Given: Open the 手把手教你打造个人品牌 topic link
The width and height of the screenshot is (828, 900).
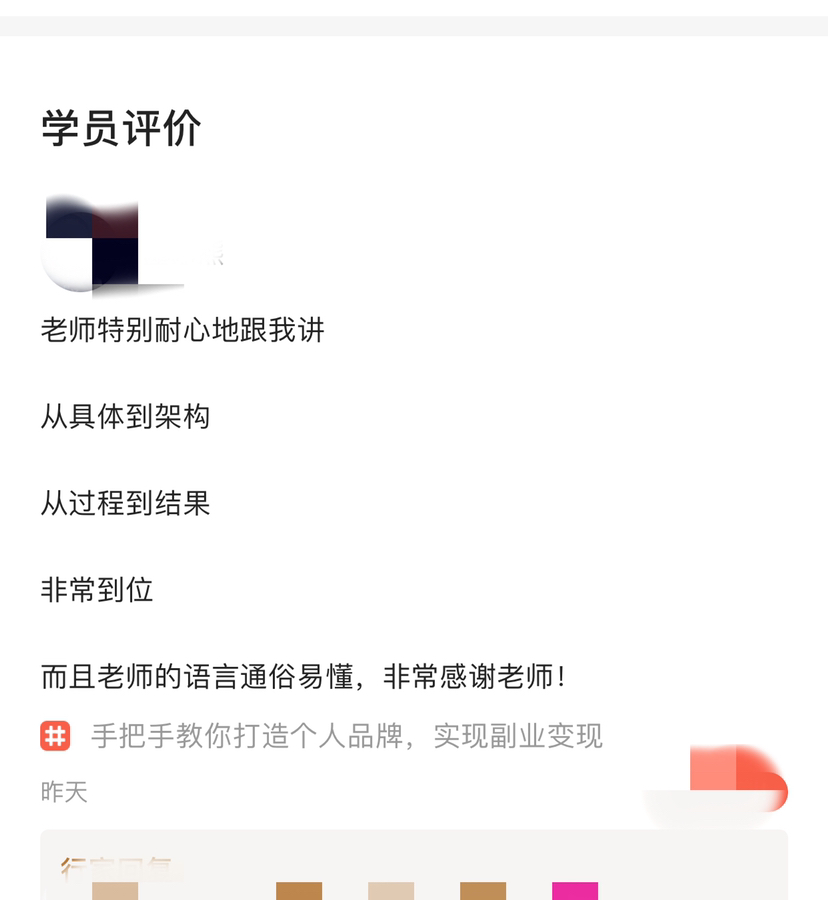Looking at the screenshot, I should click(346, 736).
